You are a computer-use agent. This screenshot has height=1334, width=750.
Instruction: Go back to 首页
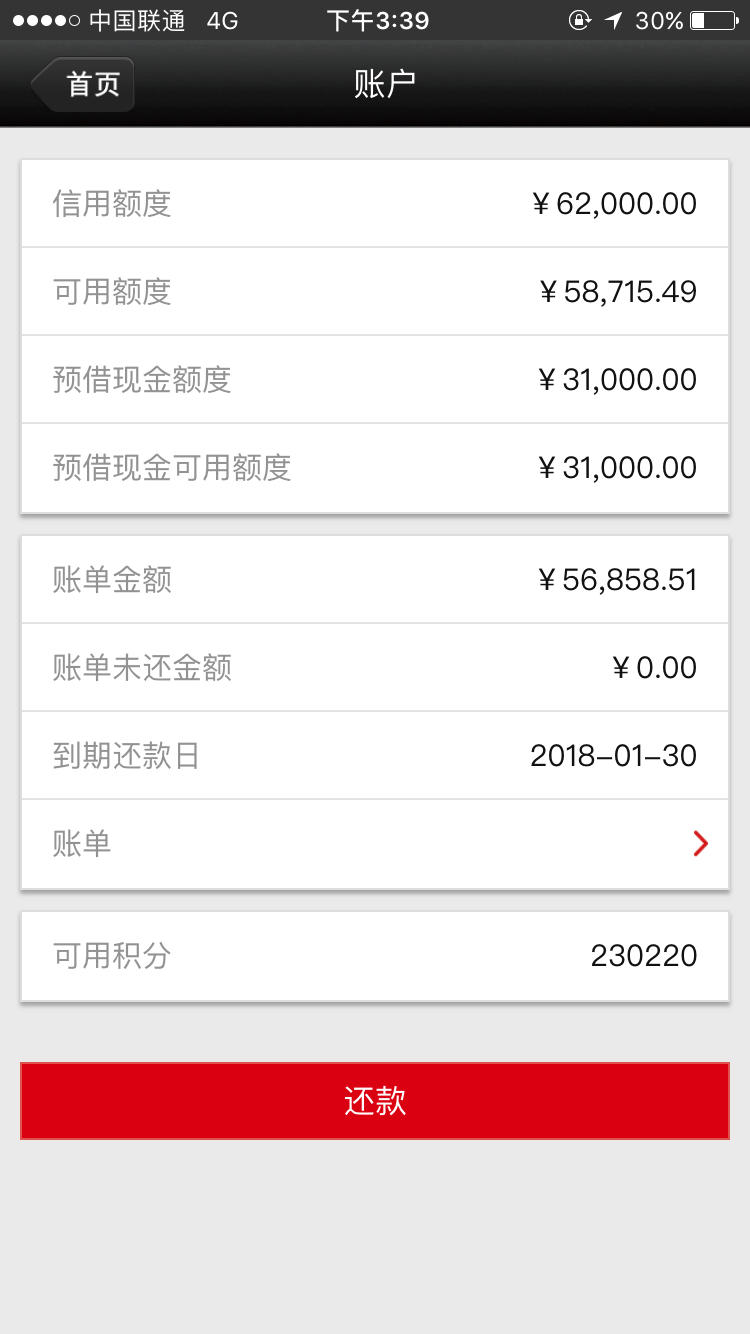82,84
